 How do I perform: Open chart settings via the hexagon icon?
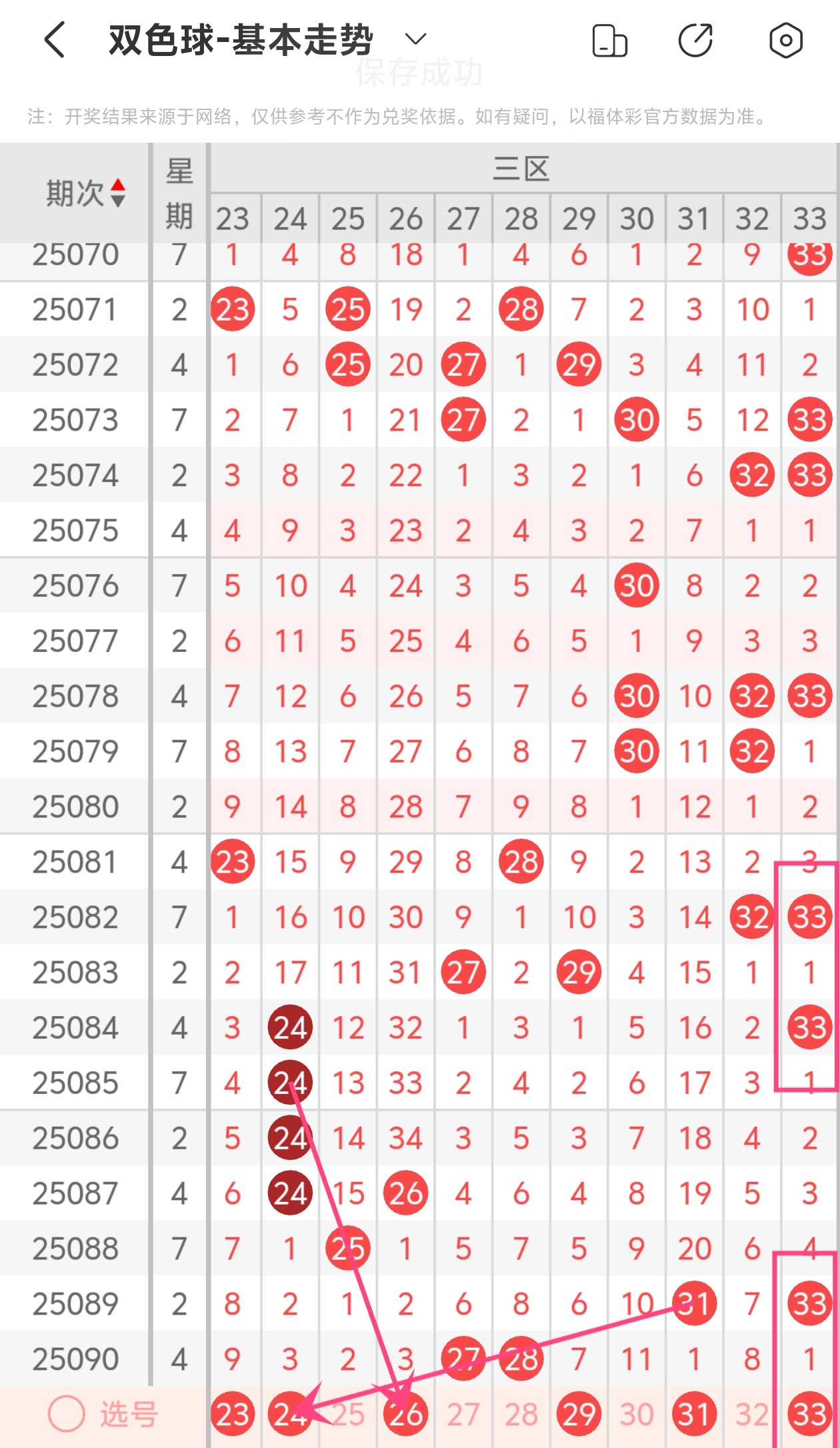785,41
